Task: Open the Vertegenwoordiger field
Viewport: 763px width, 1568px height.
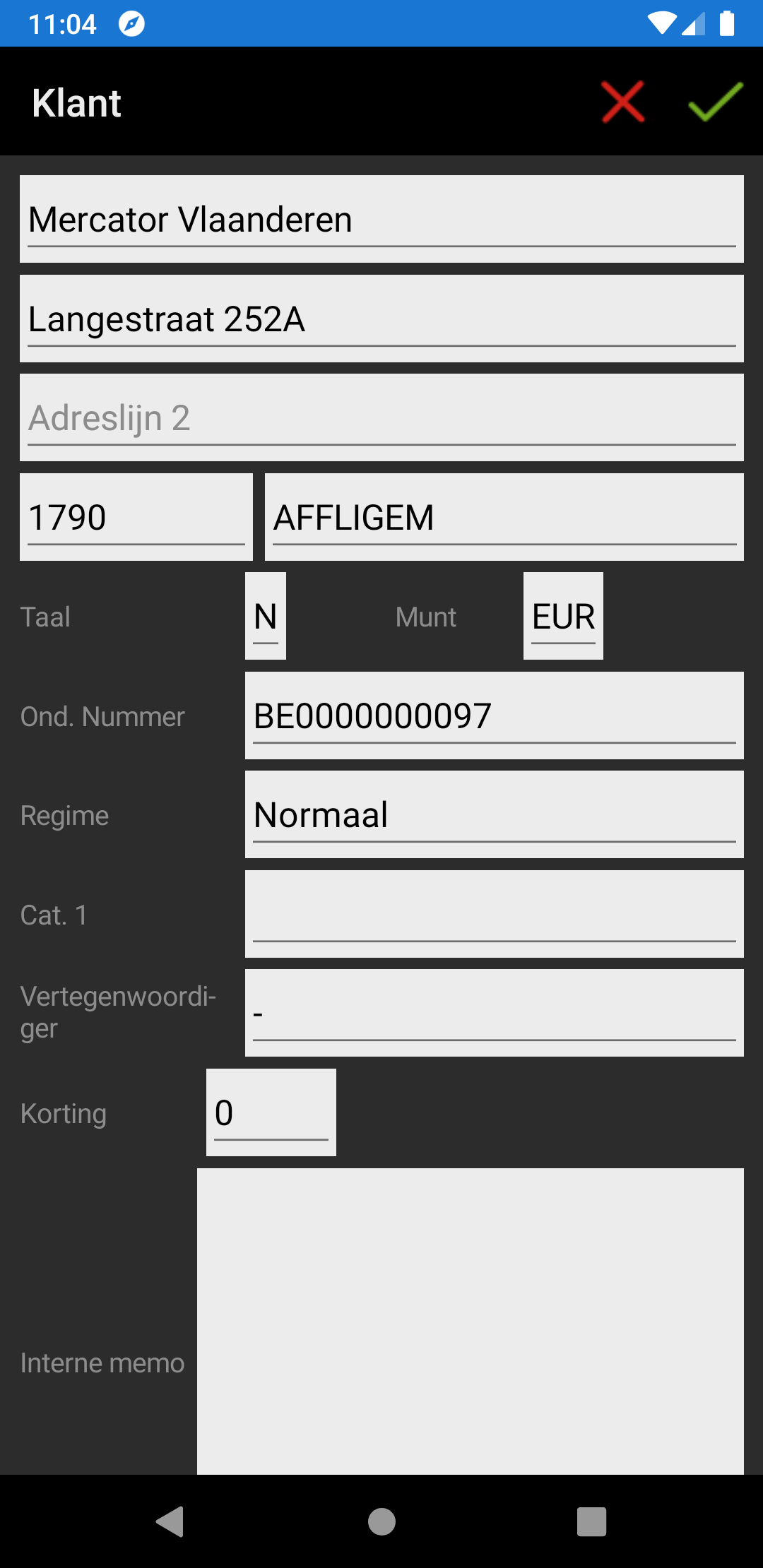Action: point(494,1013)
